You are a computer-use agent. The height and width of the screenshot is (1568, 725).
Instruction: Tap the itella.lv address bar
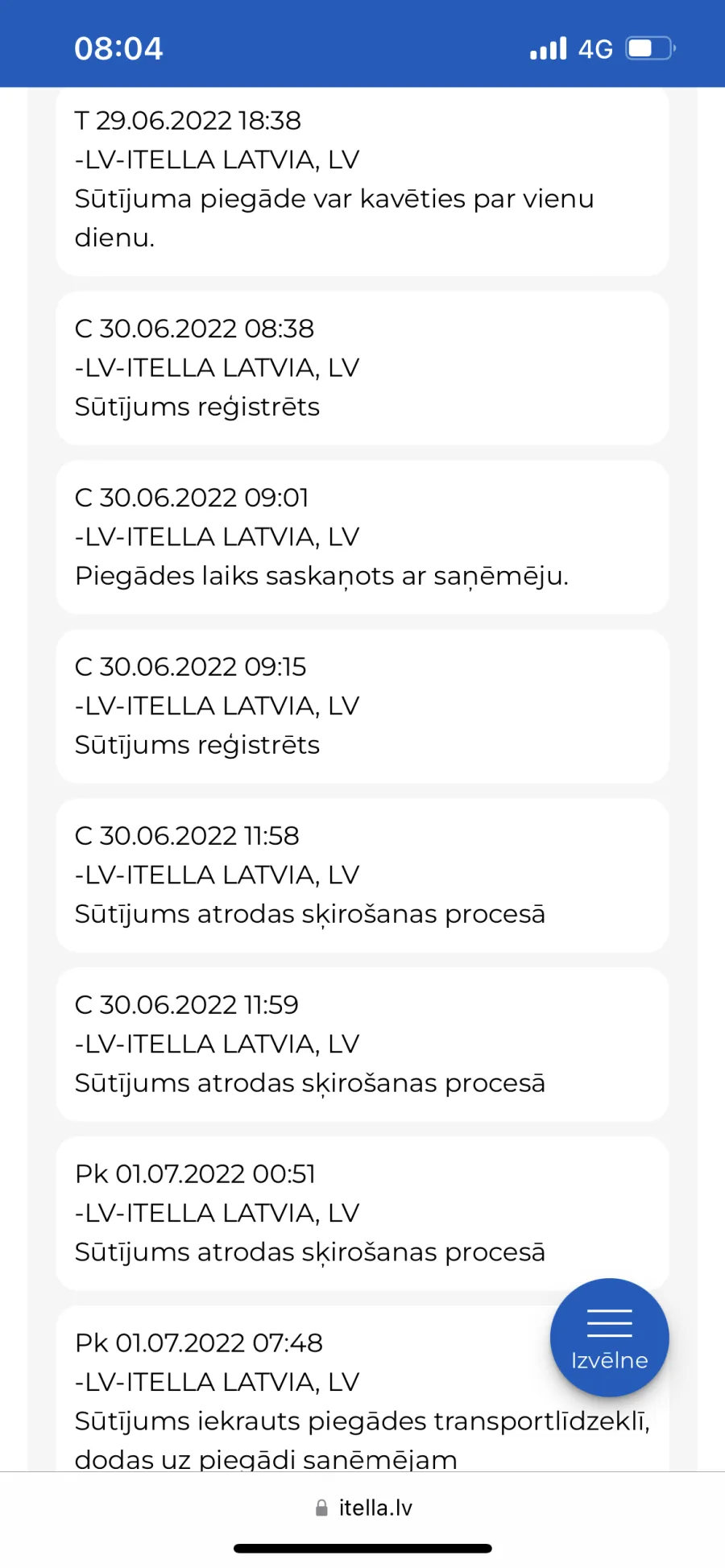363,1508
